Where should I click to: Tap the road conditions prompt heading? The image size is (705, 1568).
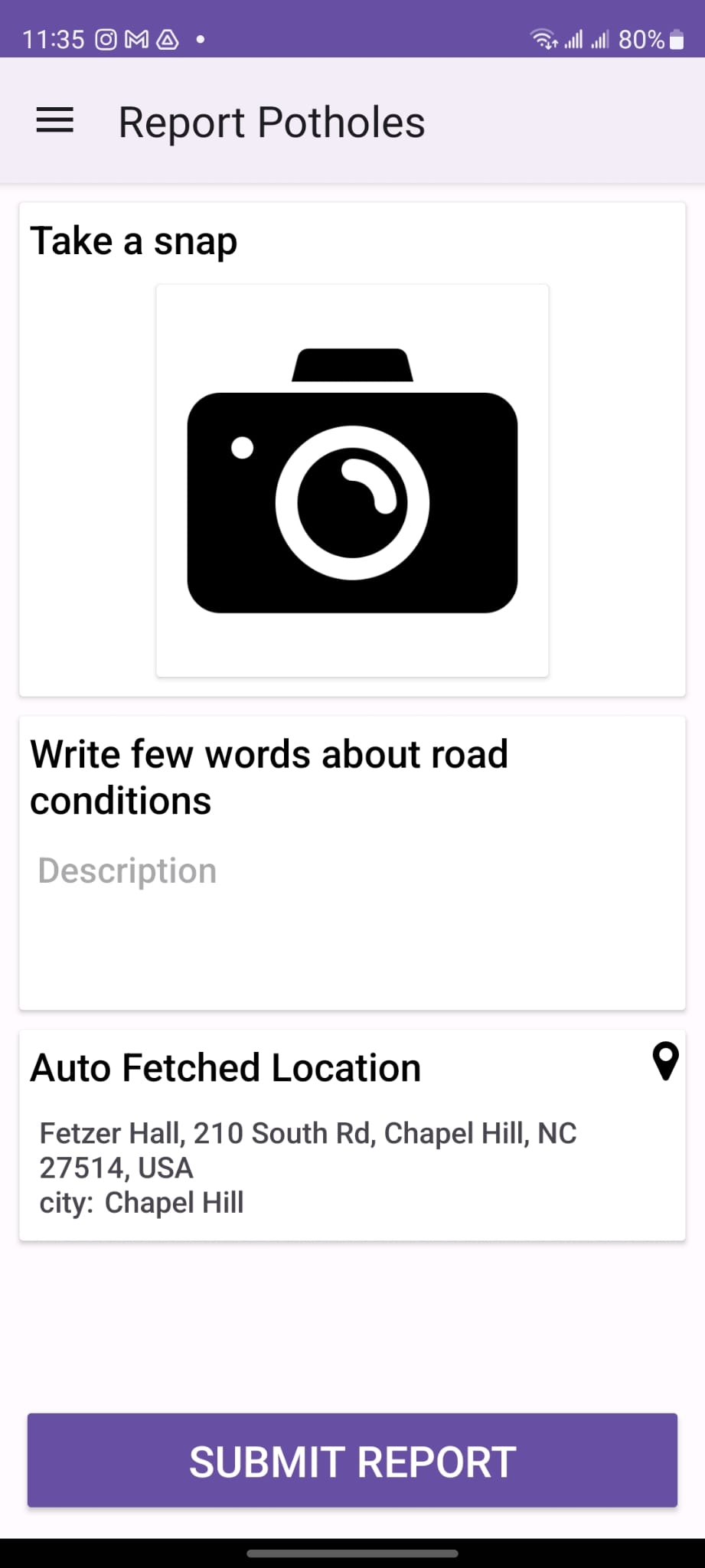tap(269, 776)
